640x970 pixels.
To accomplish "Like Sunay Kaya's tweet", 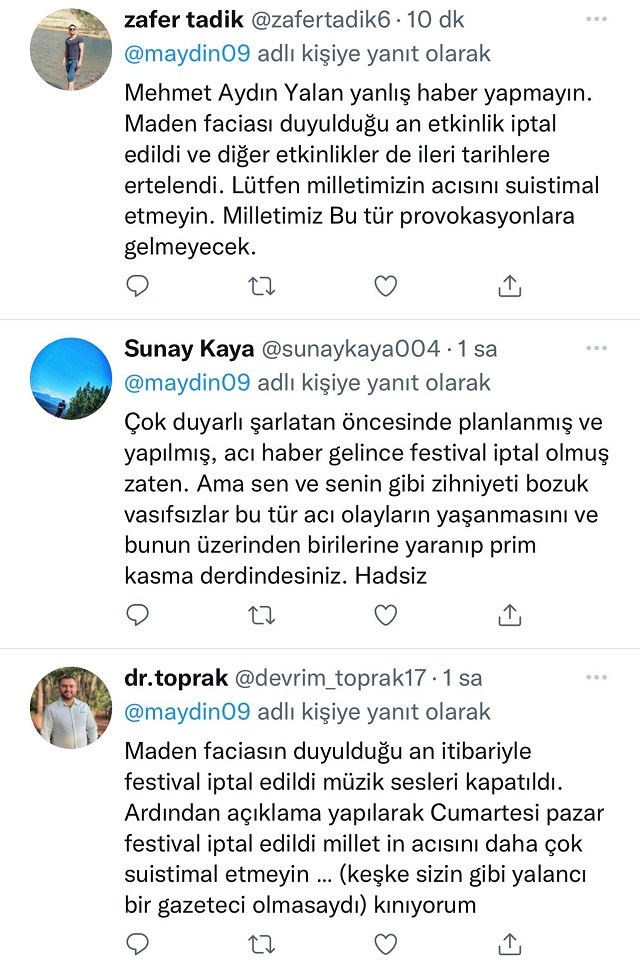I will pos(386,615).
